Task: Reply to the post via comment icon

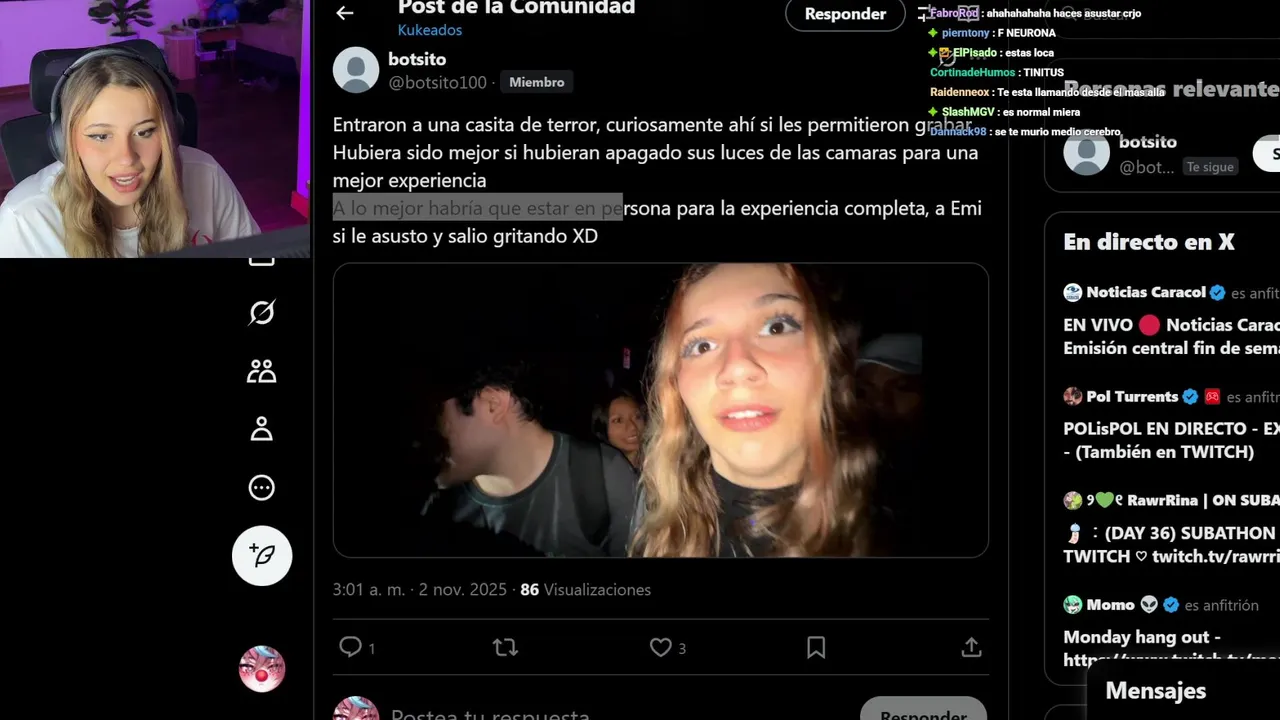Action: tap(350, 647)
